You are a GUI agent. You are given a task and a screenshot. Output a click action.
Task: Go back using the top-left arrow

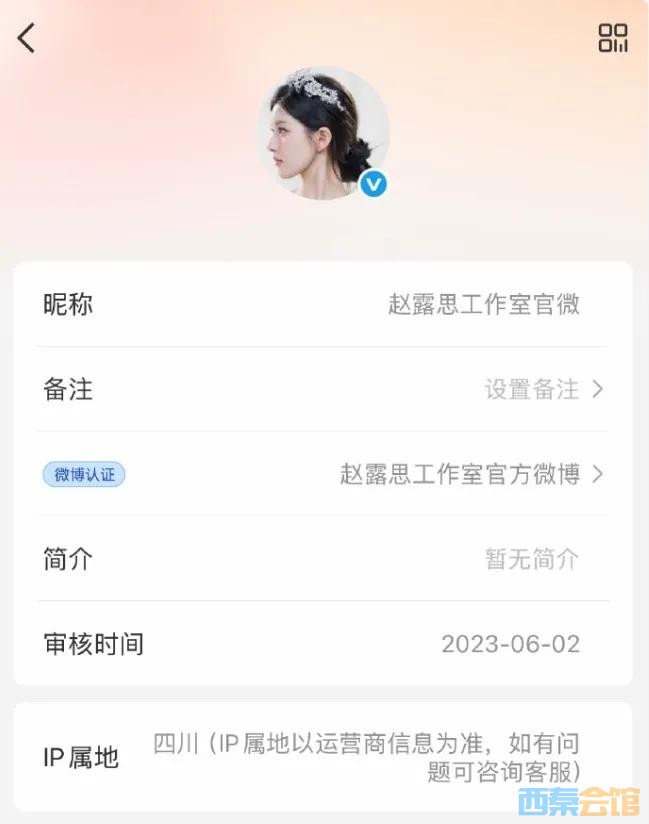(x=27, y=38)
